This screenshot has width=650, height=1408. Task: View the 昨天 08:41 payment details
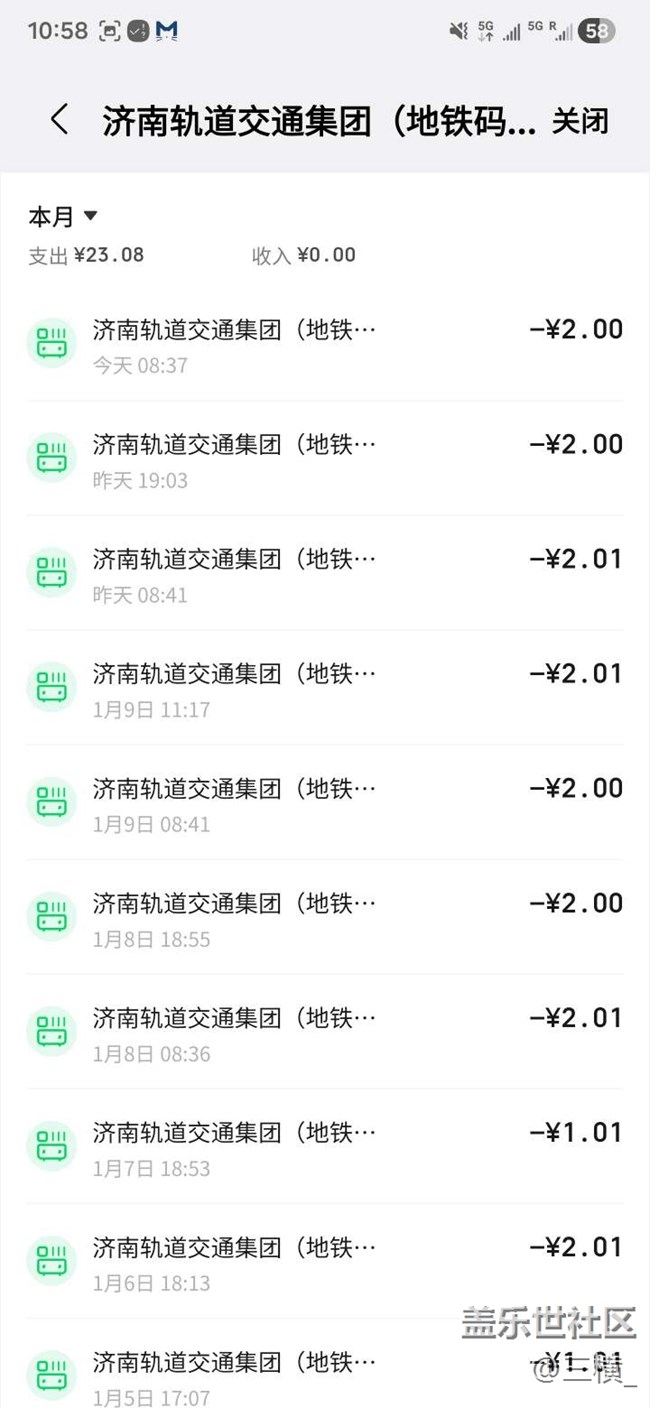(325, 574)
